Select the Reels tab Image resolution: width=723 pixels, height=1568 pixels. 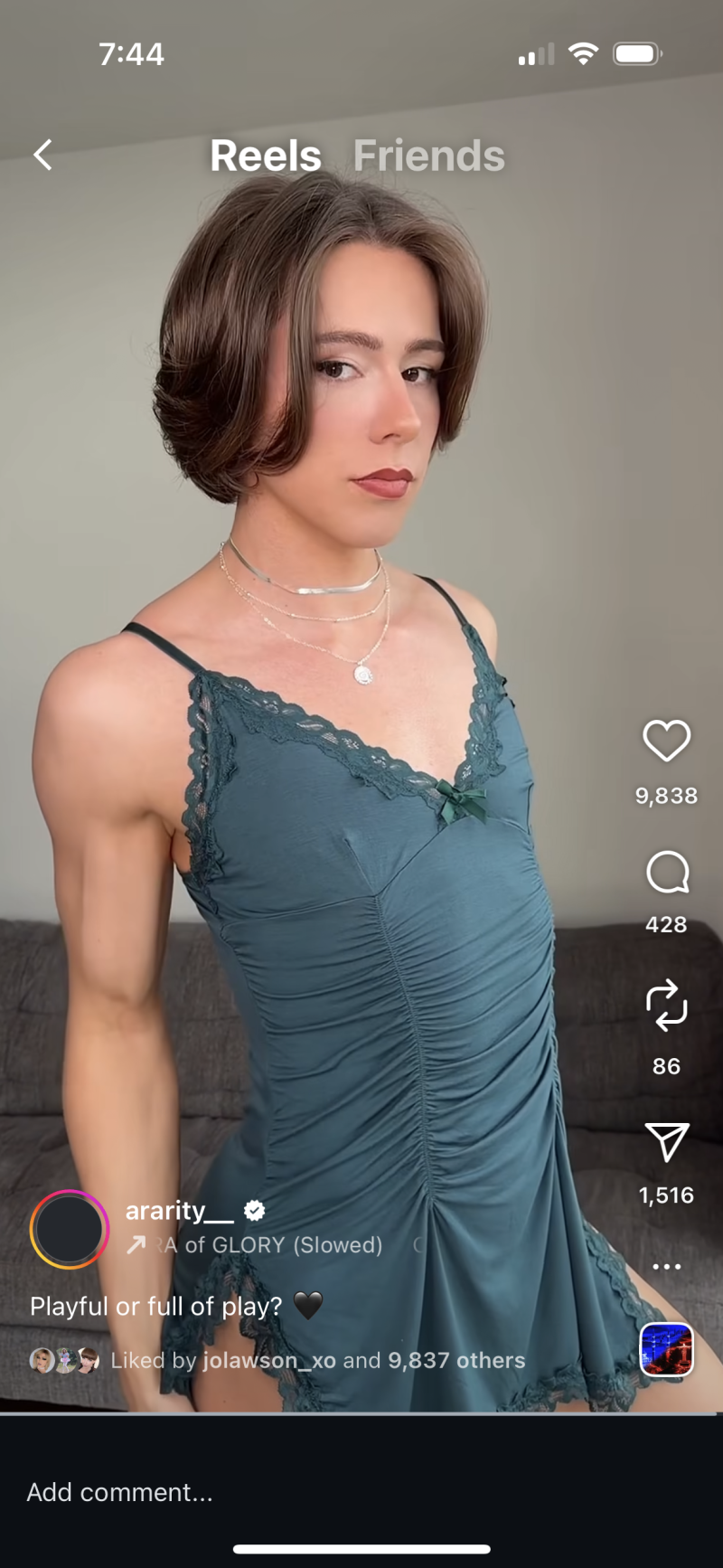(265, 156)
